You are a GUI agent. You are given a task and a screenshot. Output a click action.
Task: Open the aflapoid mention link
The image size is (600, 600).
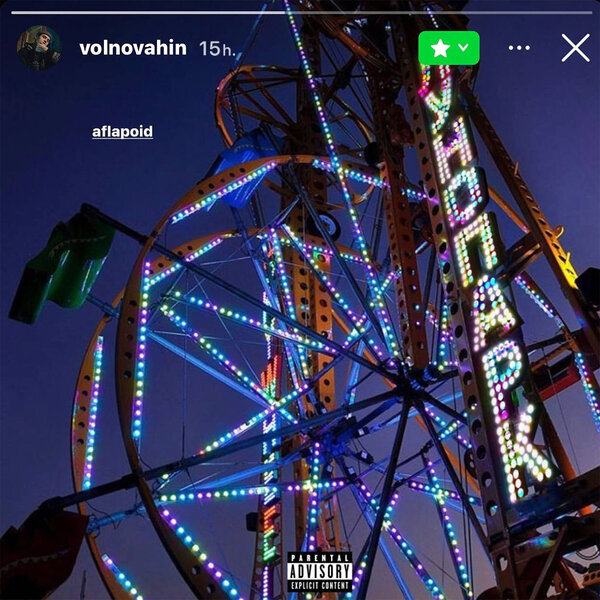tap(122, 131)
